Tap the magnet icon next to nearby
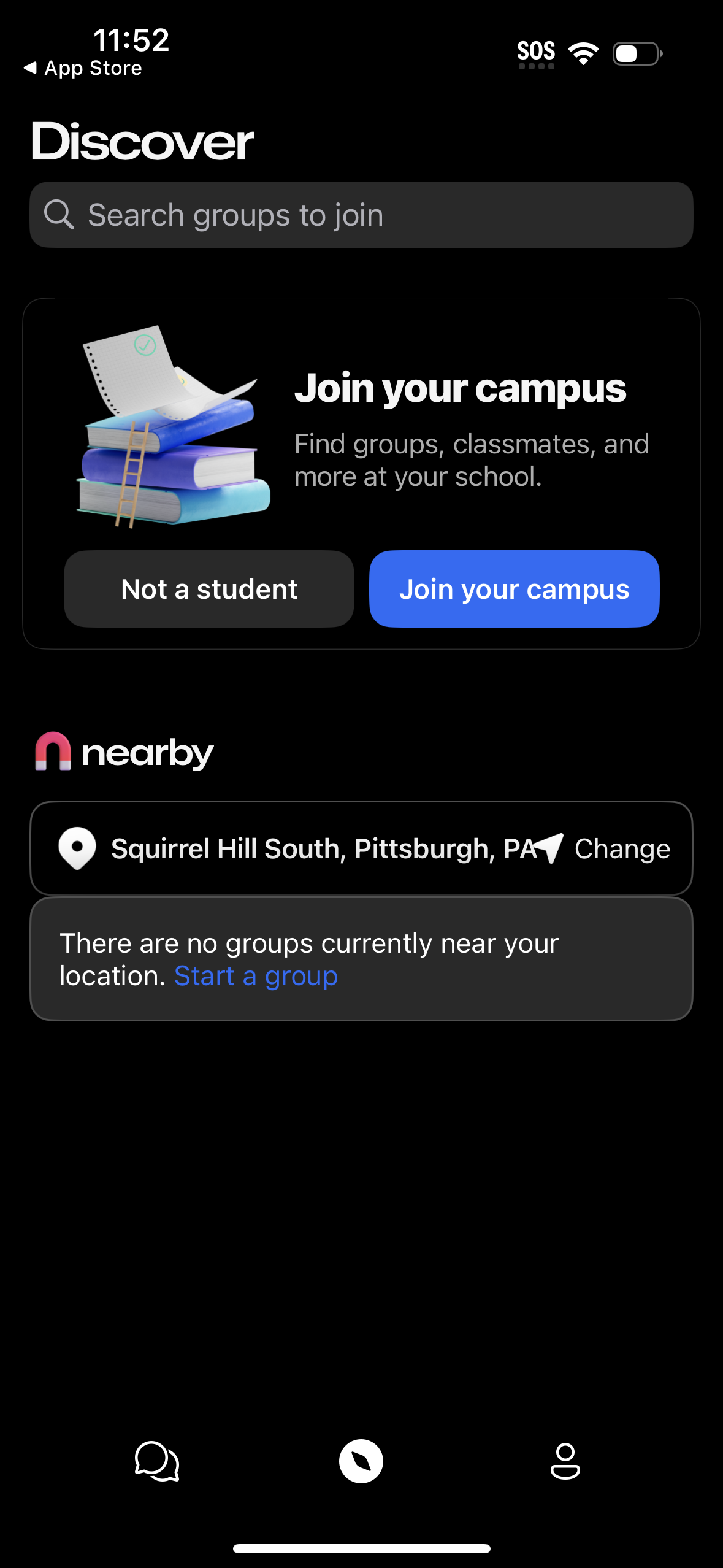723x1568 pixels. 52,751
